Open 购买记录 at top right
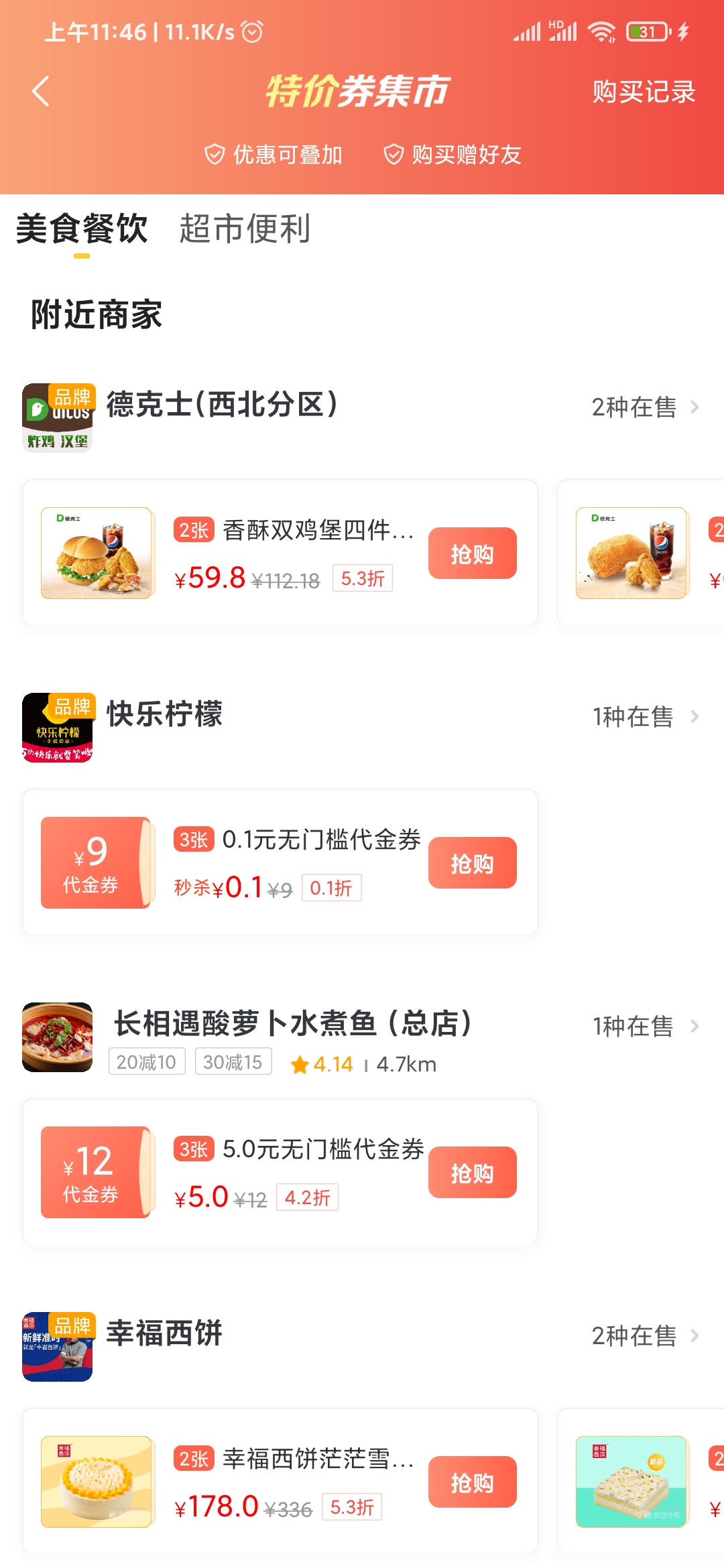 (643, 92)
